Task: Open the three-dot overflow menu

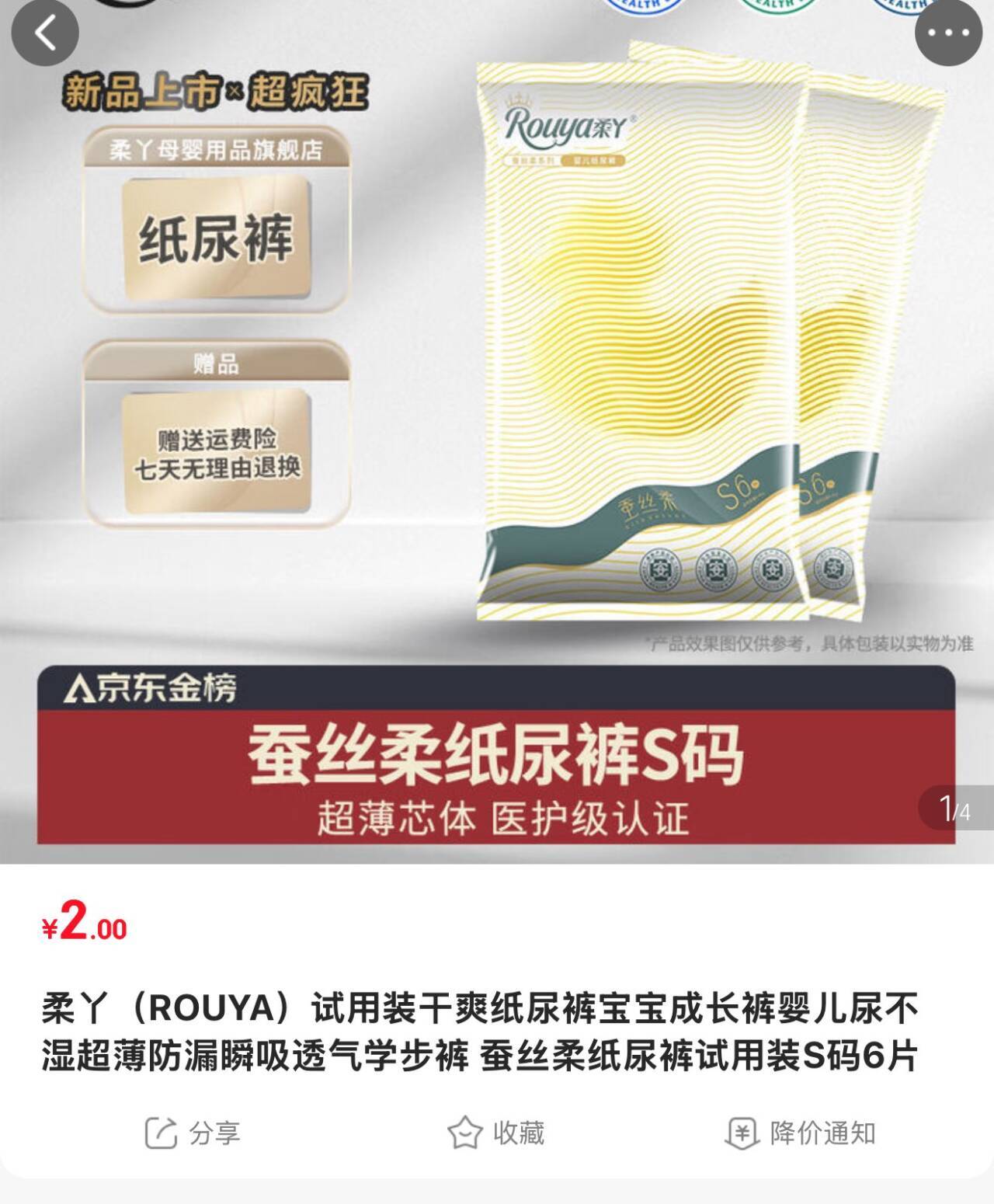Action: coord(948,33)
